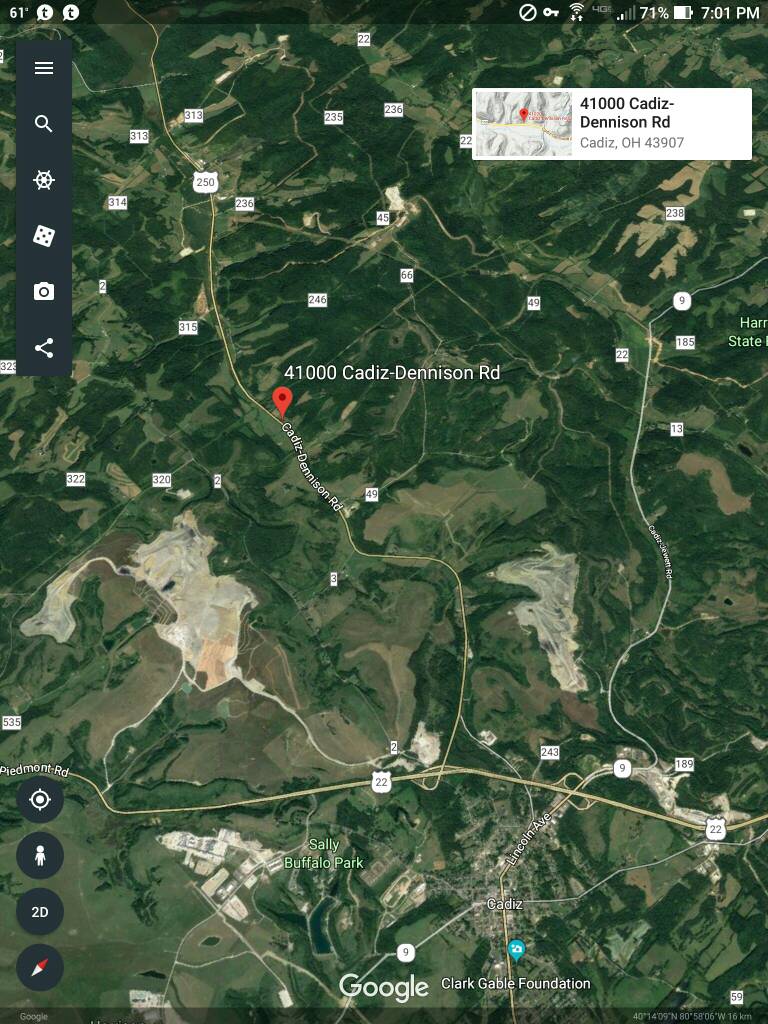Open the hamburger menu
Image resolution: width=768 pixels, height=1024 pixels.
[43, 68]
